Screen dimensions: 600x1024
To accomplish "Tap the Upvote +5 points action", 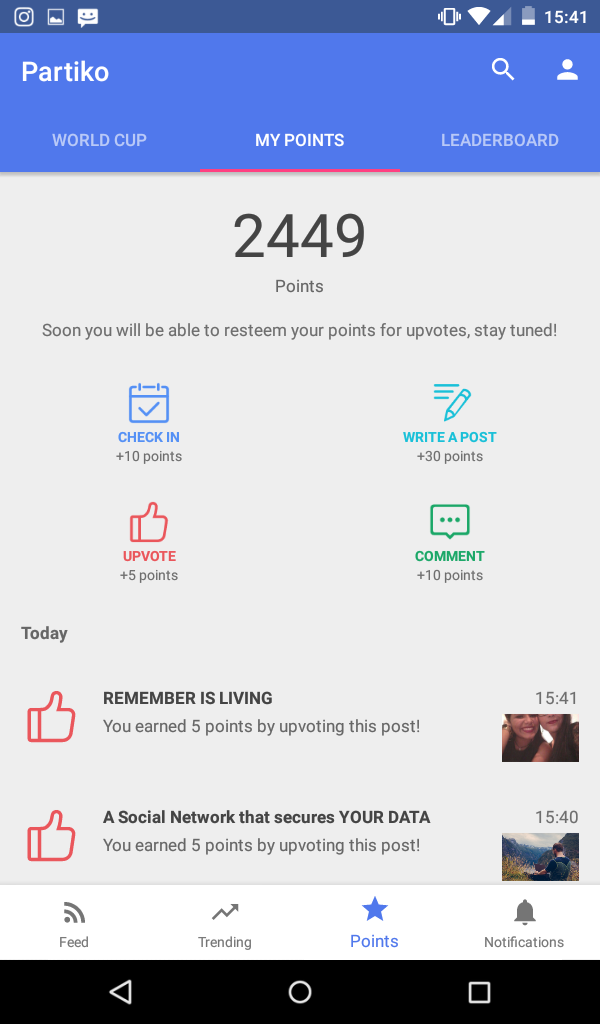I will click(x=149, y=542).
